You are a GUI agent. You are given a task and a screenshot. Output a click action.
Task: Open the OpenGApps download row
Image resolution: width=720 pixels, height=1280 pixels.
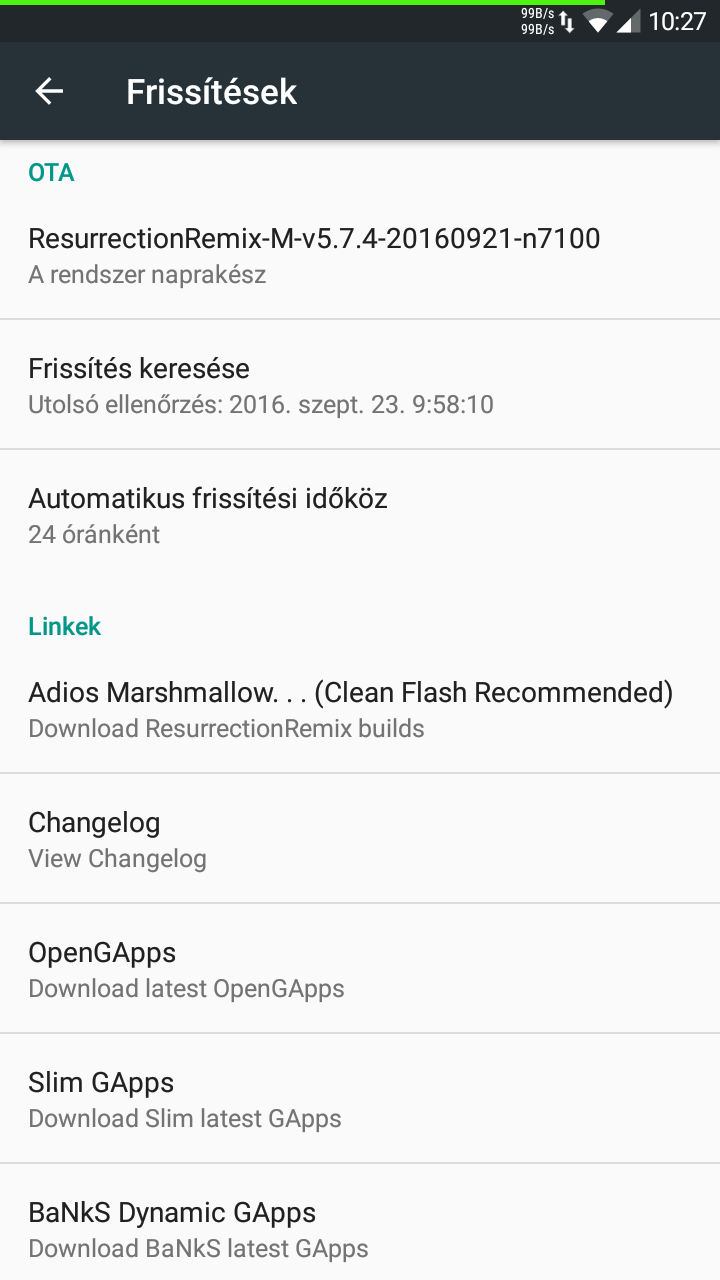(x=360, y=969)
